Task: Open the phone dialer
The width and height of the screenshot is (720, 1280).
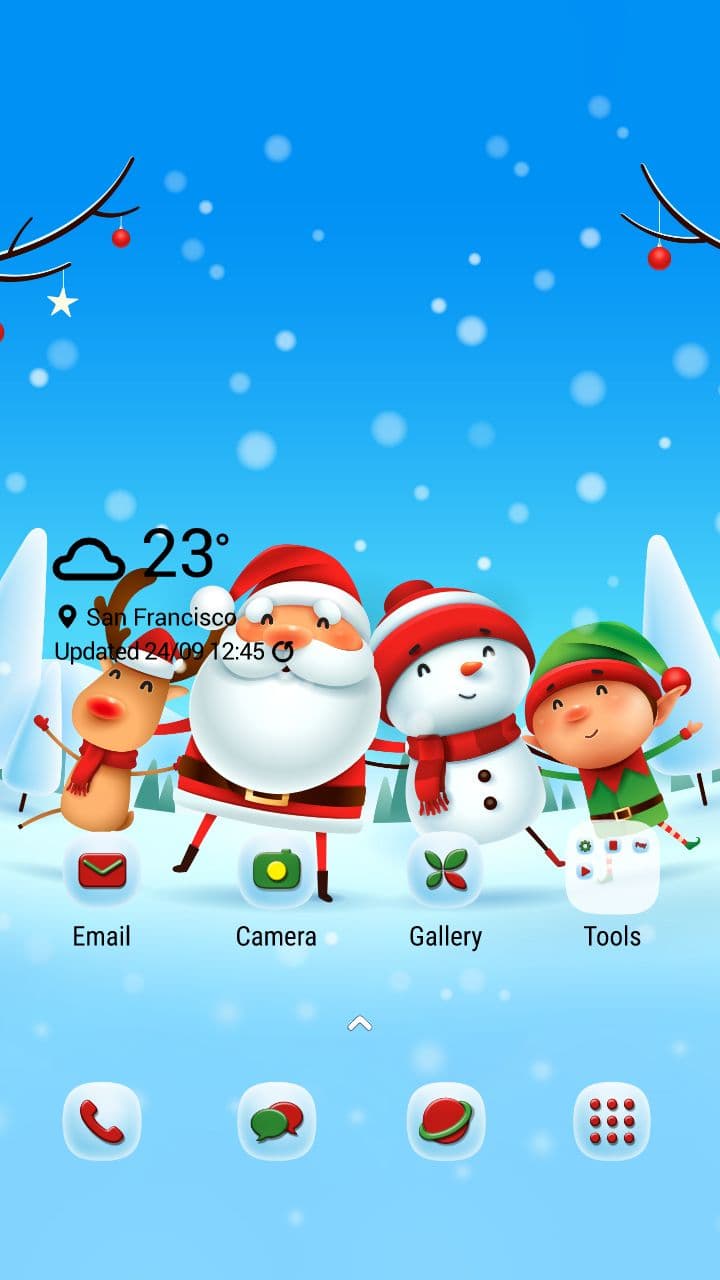Action: pos(102,1121)
